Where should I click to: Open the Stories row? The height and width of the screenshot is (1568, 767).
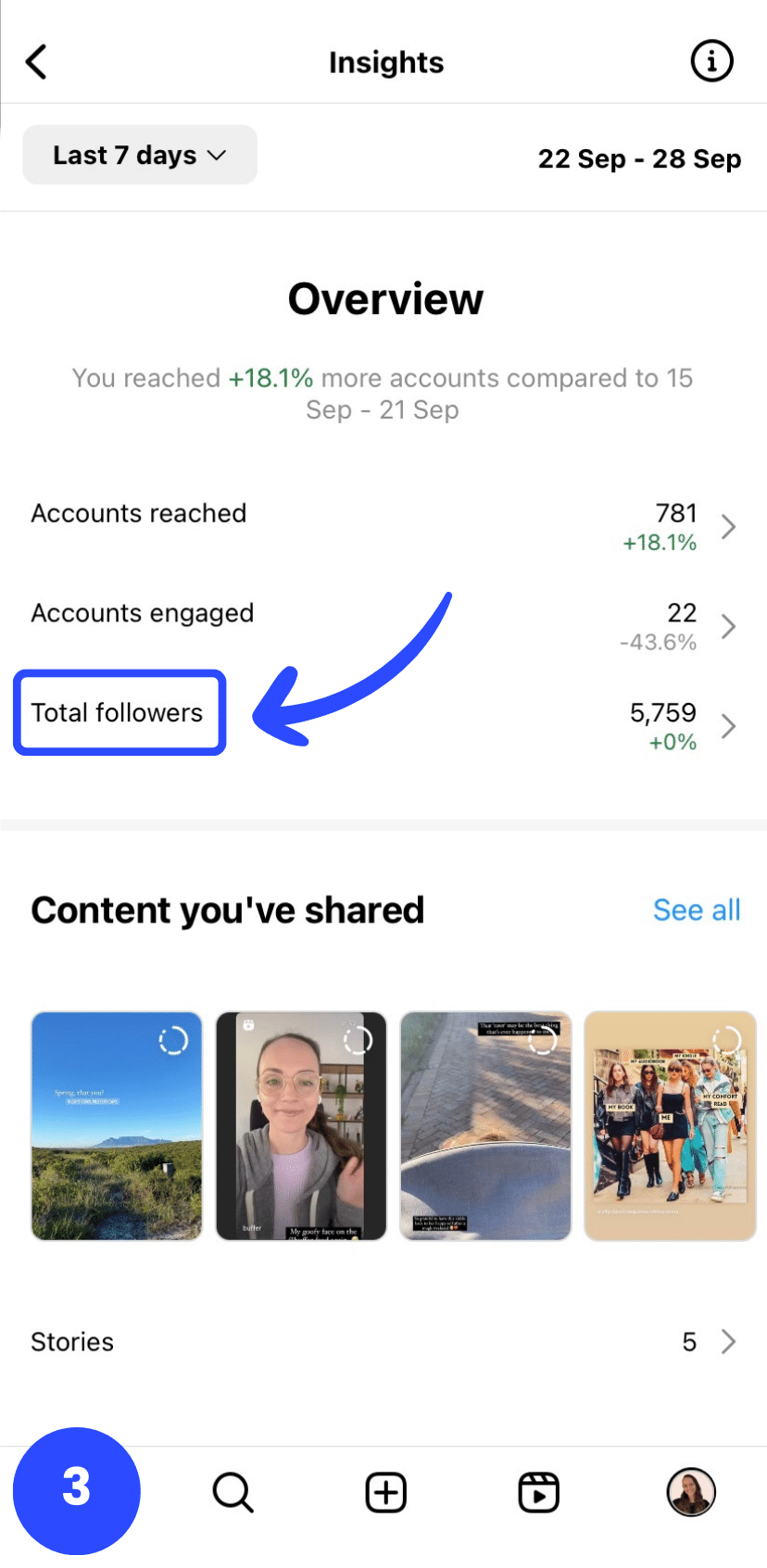383,1341
